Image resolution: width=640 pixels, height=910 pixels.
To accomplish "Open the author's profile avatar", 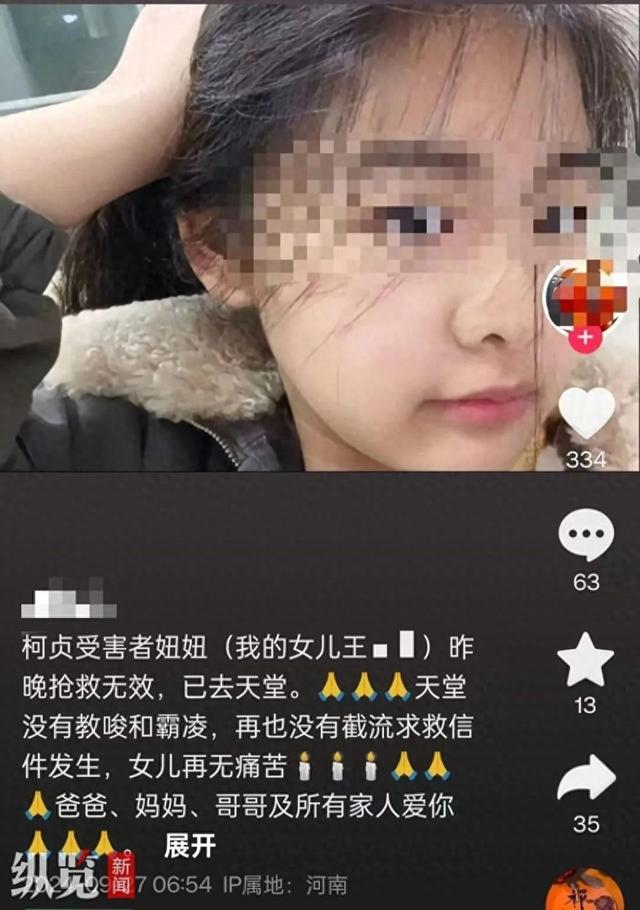I will [x=585, y=297].
